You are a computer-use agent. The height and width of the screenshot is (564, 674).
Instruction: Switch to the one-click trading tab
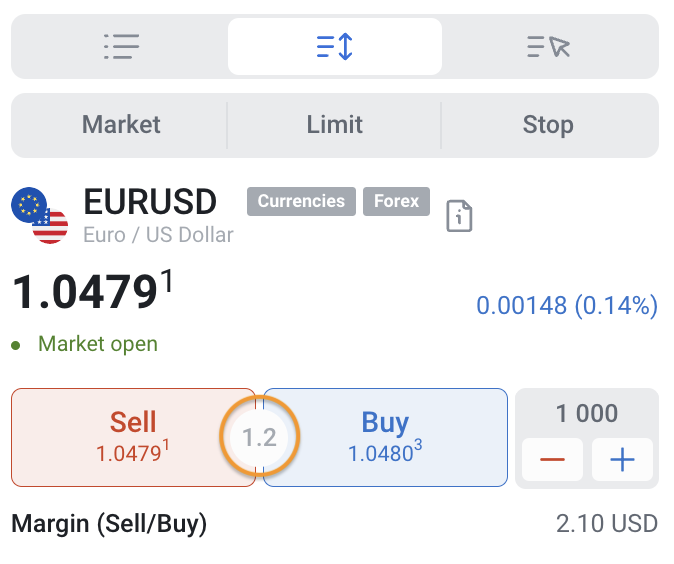[x=547, y=46]
